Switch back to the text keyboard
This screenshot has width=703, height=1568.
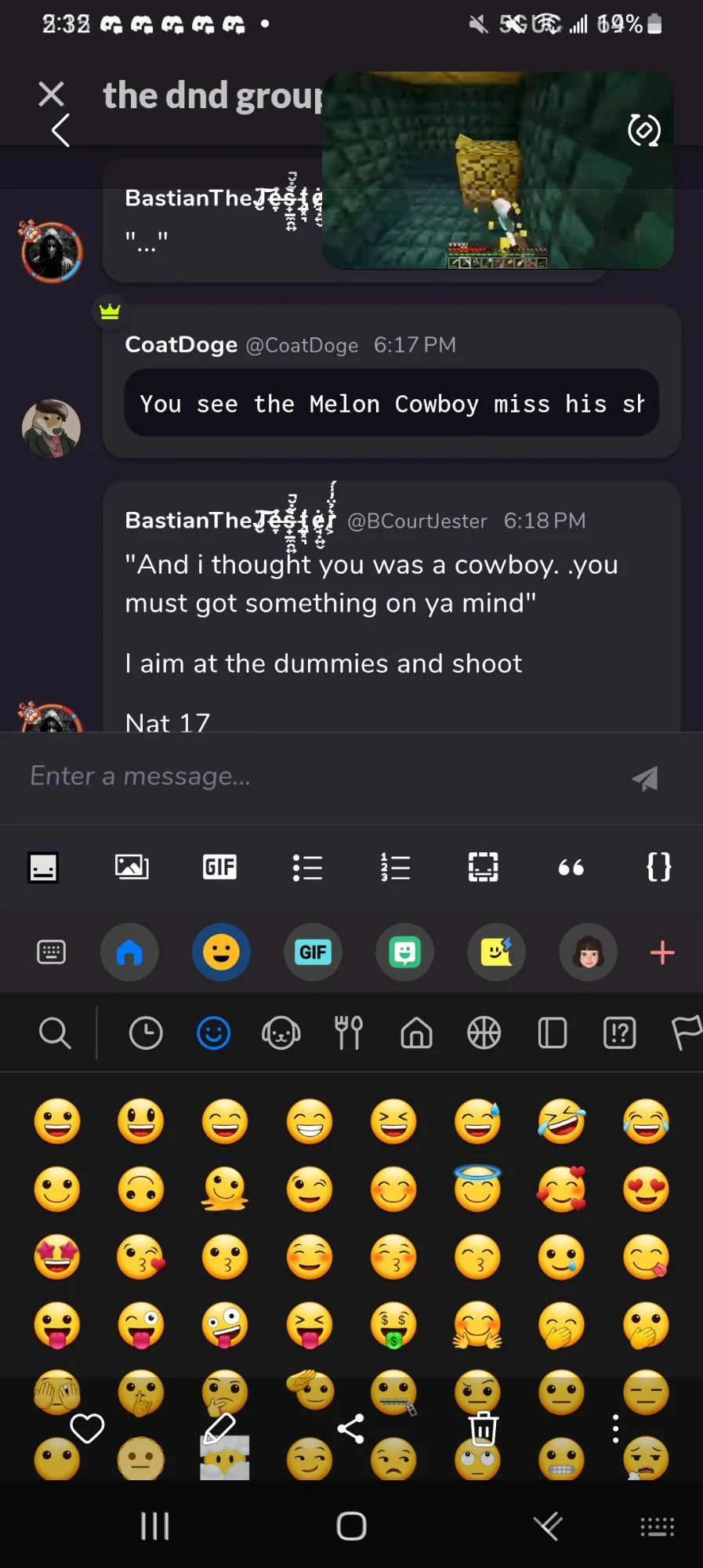(x=52, y=953)
